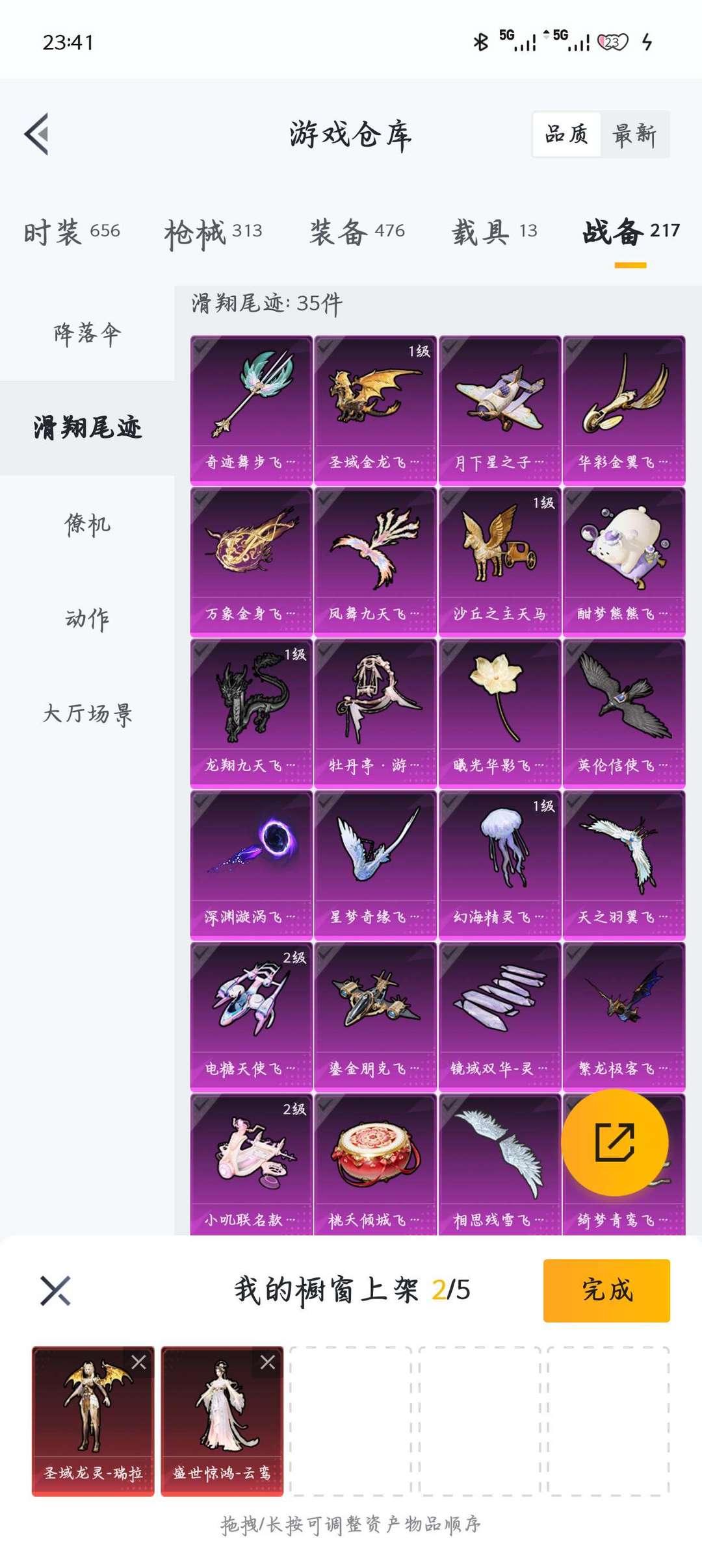
Task: Open the 装备 tab
Action: point(357,231)
